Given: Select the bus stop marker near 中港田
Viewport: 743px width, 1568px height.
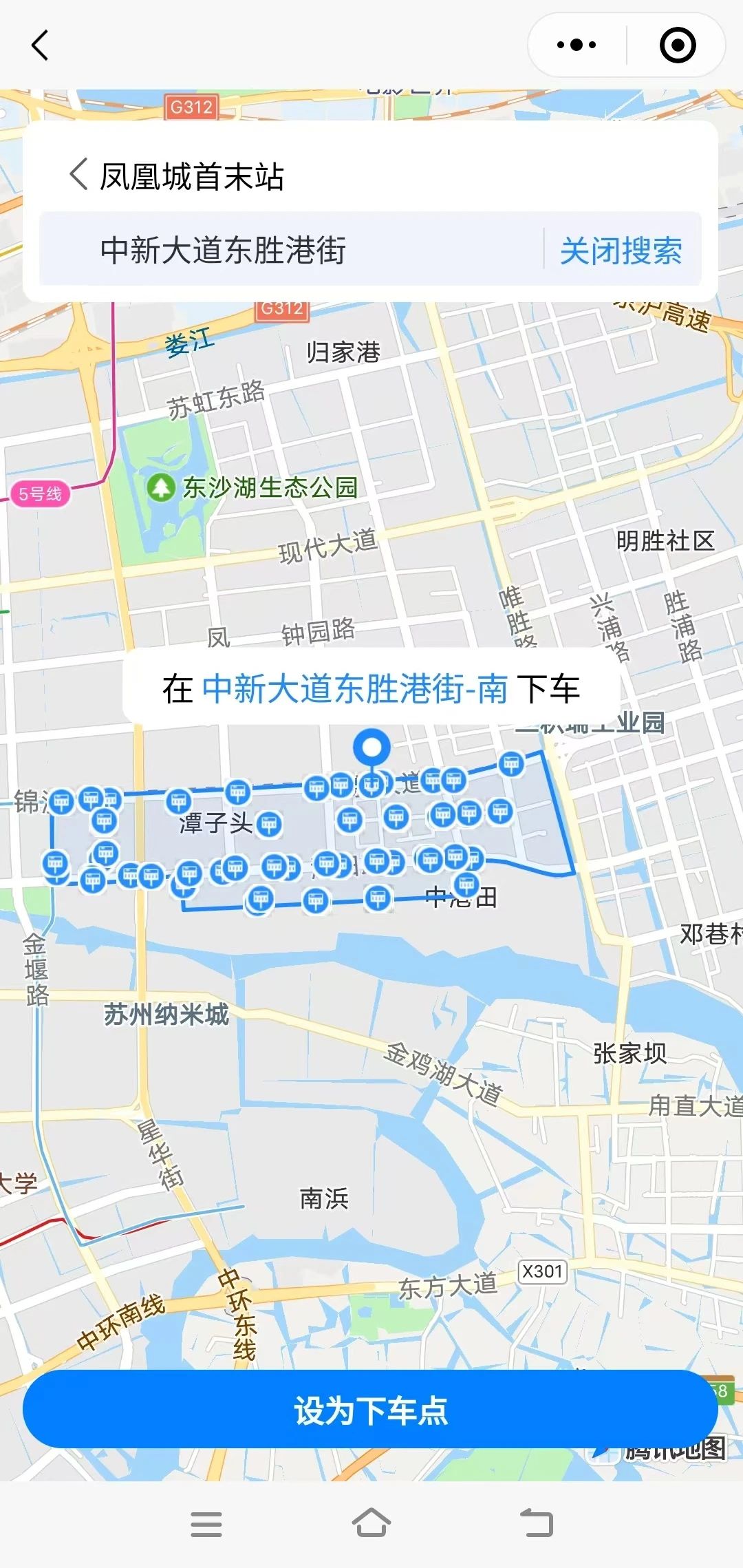Looking at the screenshot, I should (466, 884).
